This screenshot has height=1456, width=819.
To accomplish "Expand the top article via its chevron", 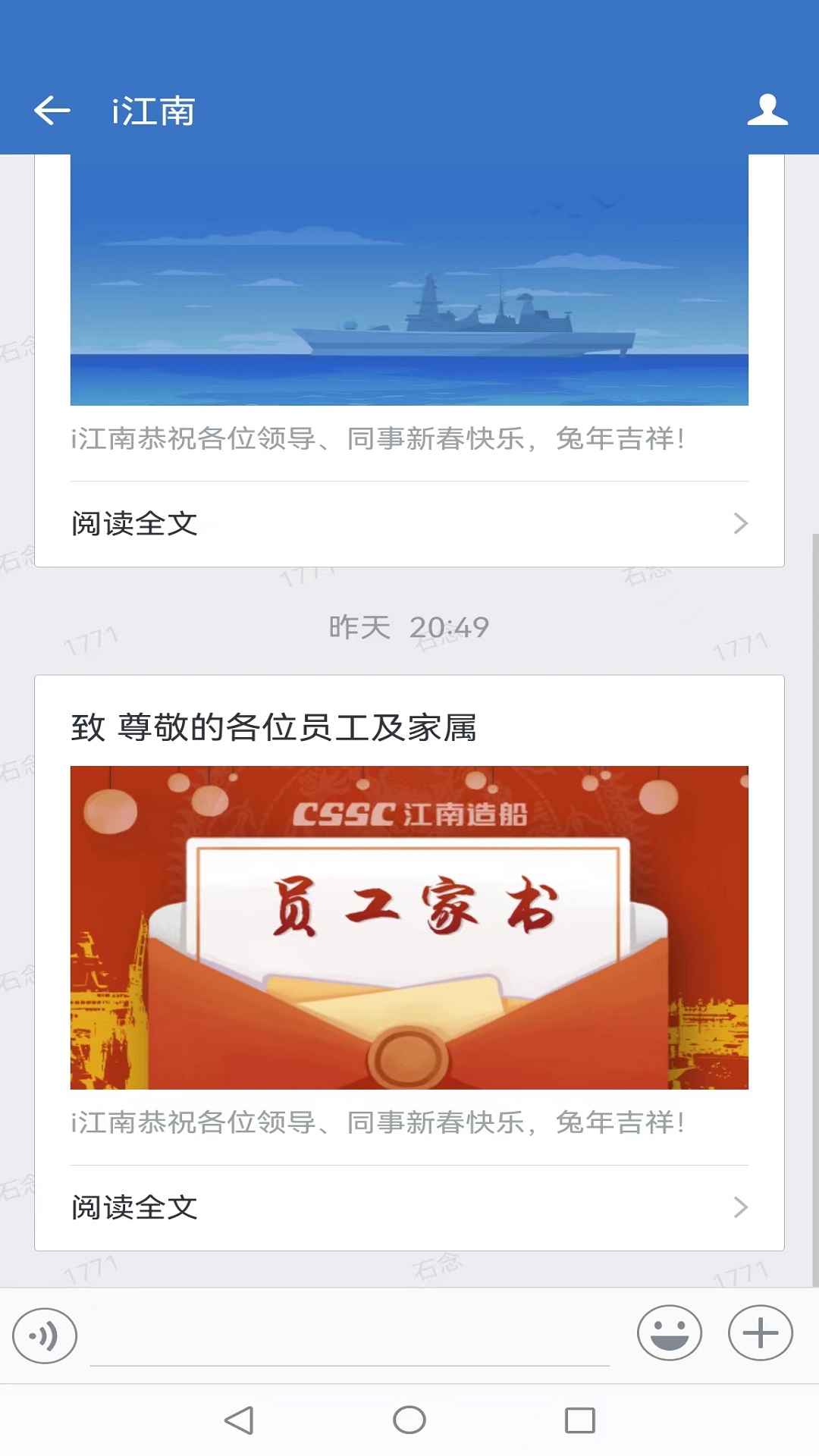I will (739, 523).
